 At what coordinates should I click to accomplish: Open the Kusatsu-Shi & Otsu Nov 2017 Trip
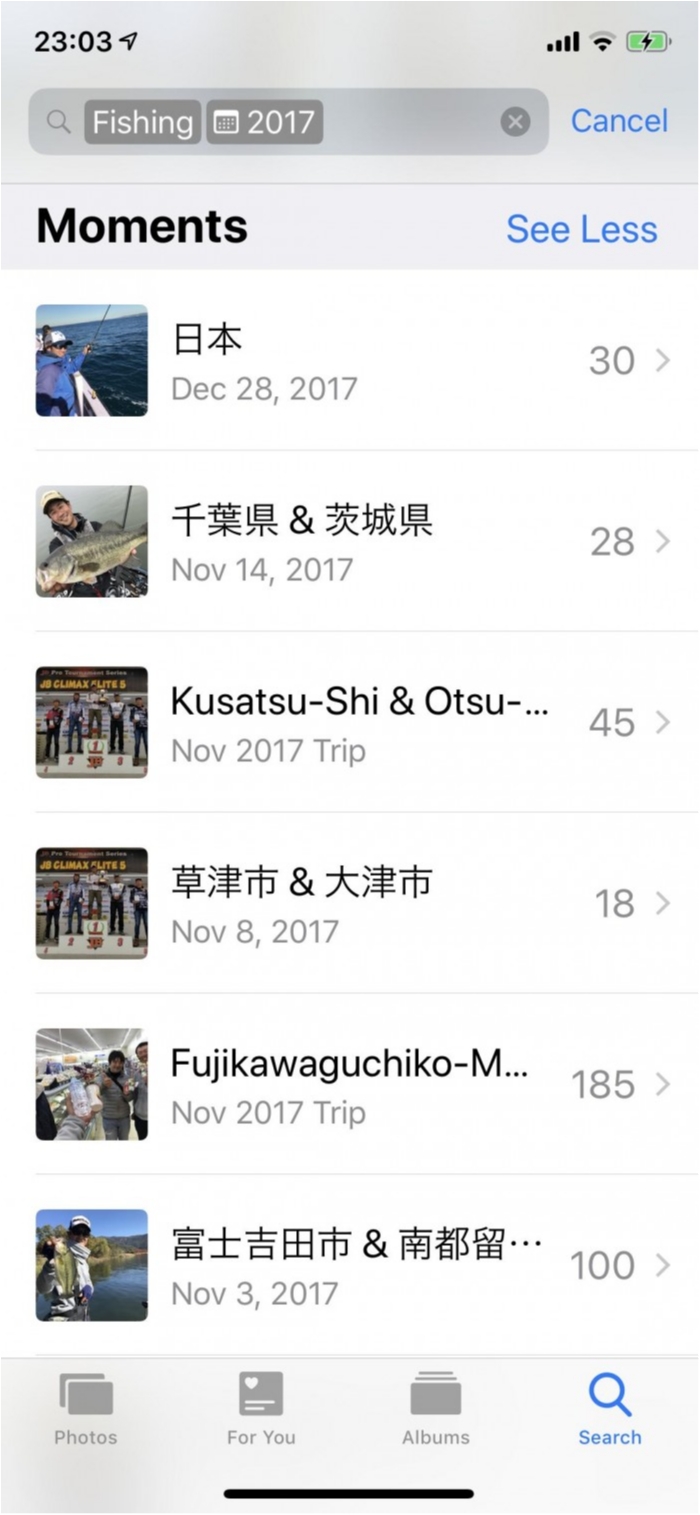[350, 722]
